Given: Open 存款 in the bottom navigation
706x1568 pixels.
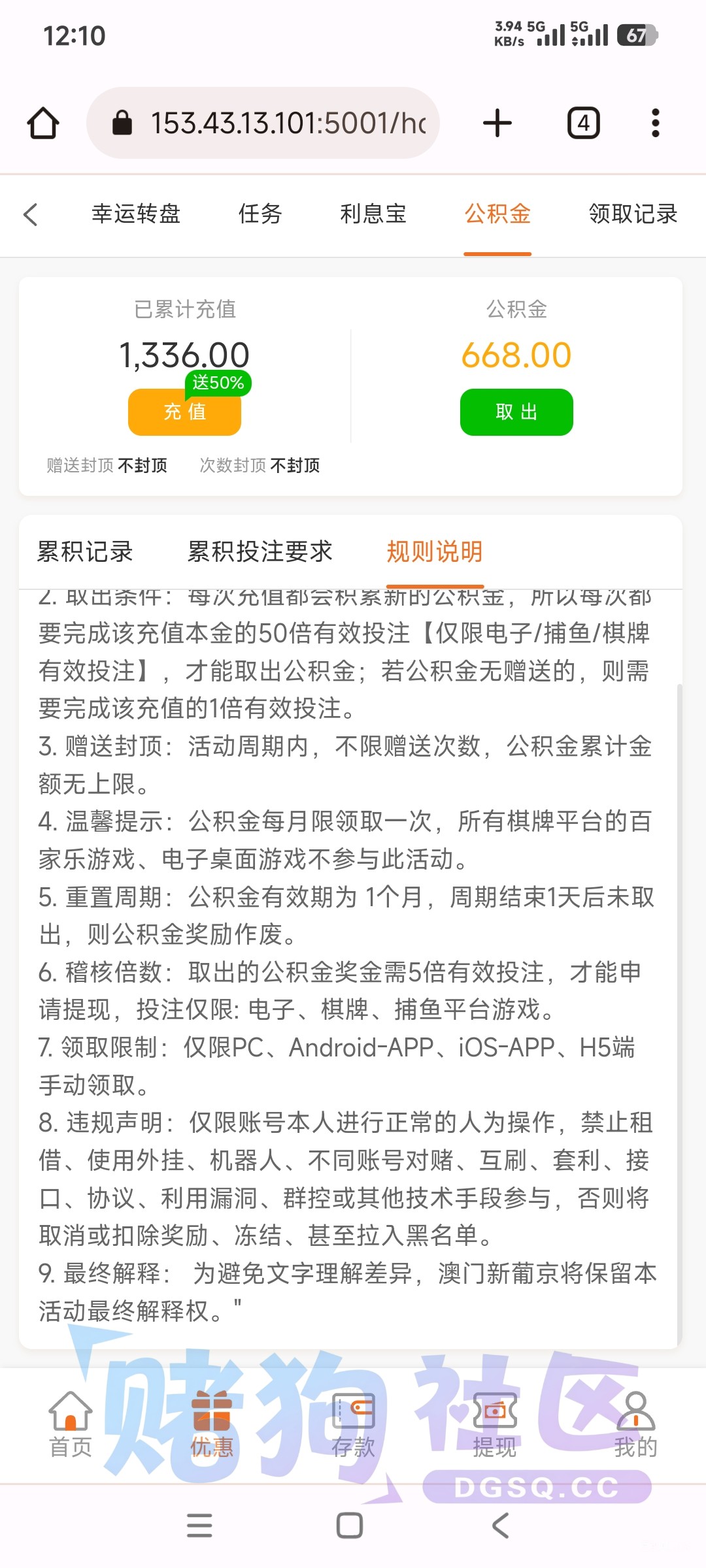Looking at the screenshot, I should [x=353, y=1426].
